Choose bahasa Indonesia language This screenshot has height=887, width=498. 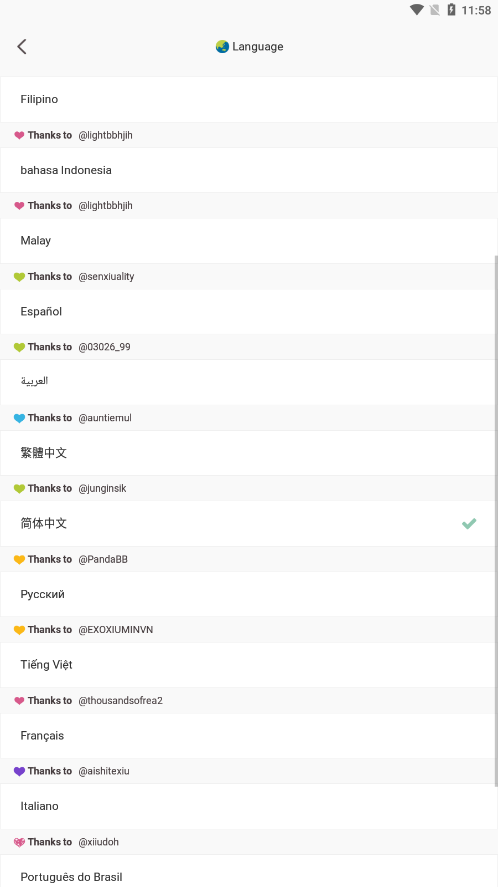[249, 170]
